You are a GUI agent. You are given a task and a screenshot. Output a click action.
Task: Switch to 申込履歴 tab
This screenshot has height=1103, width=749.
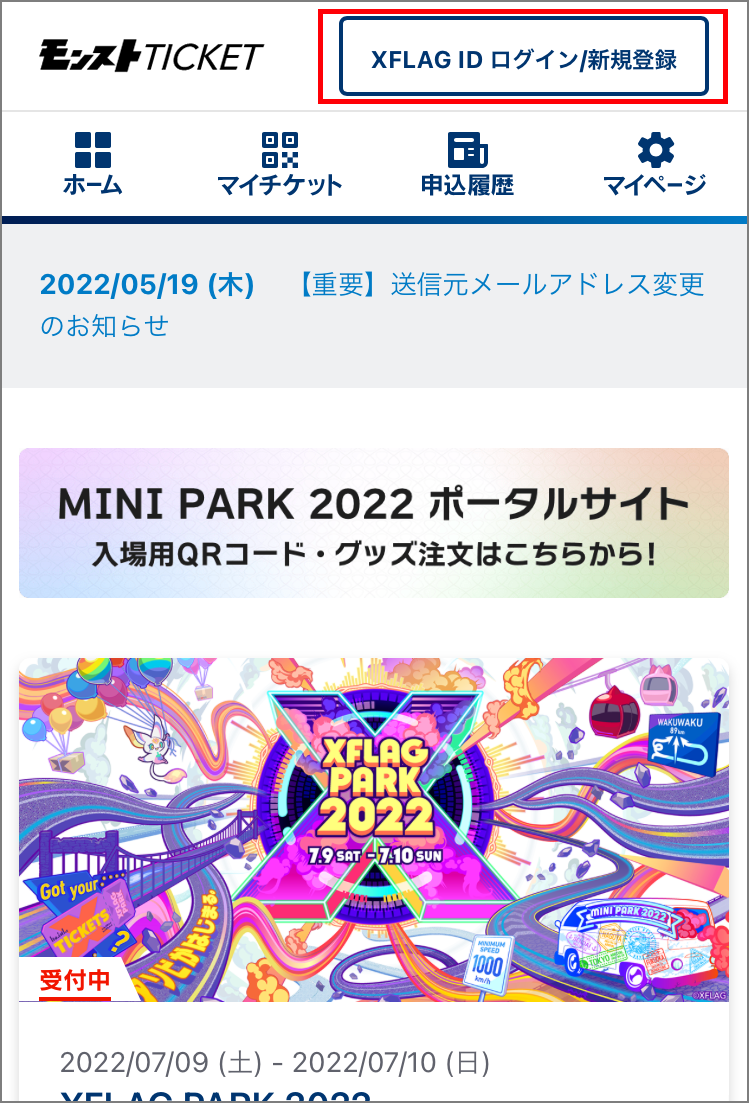click(x=467, y=165)
